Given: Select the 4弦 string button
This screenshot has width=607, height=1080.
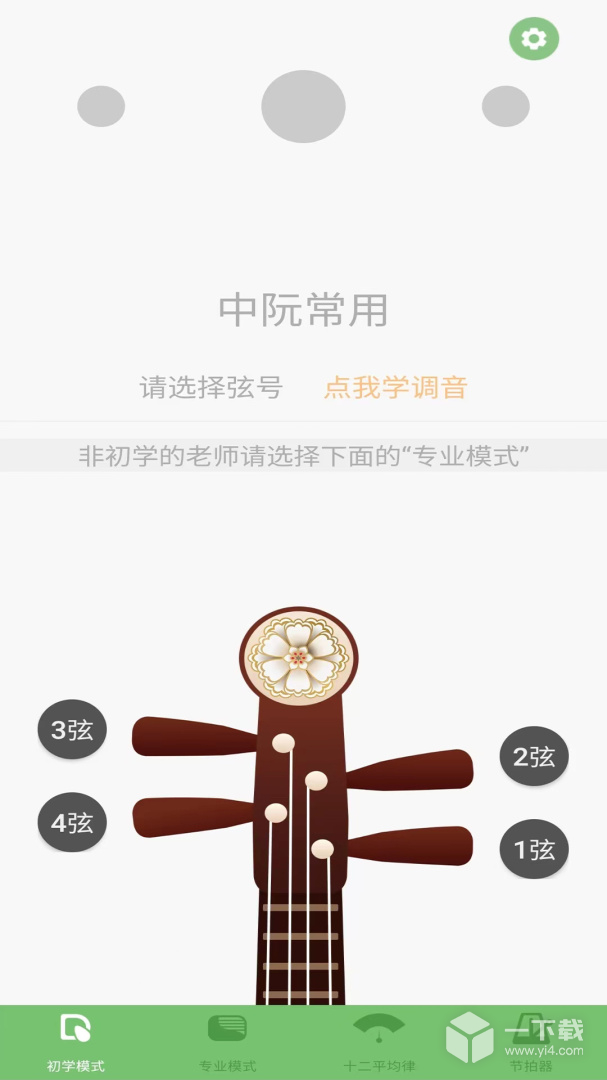Looking at the screenshot, I should (72, 823).
